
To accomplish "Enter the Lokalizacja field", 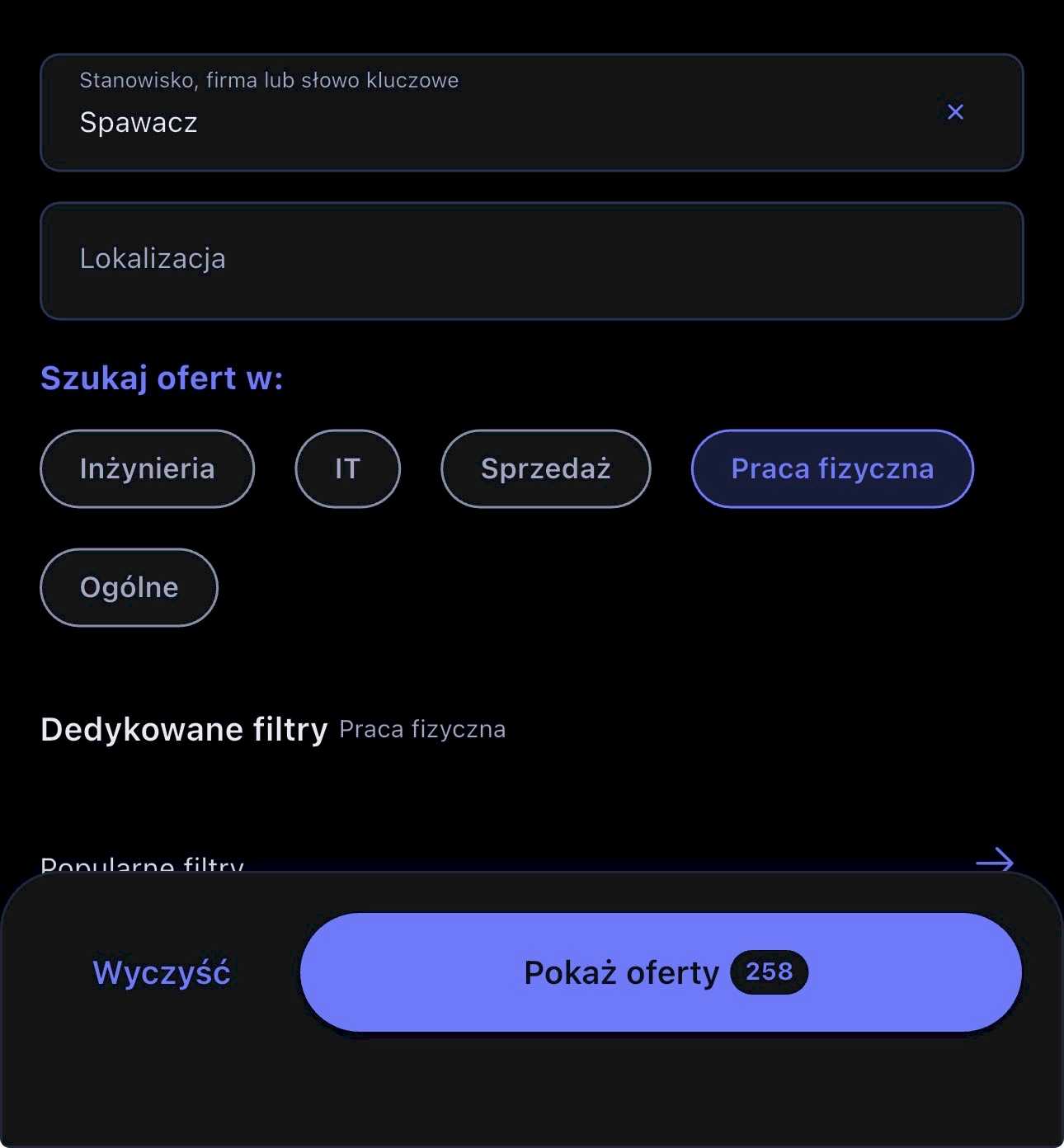I will pos(531,261).
